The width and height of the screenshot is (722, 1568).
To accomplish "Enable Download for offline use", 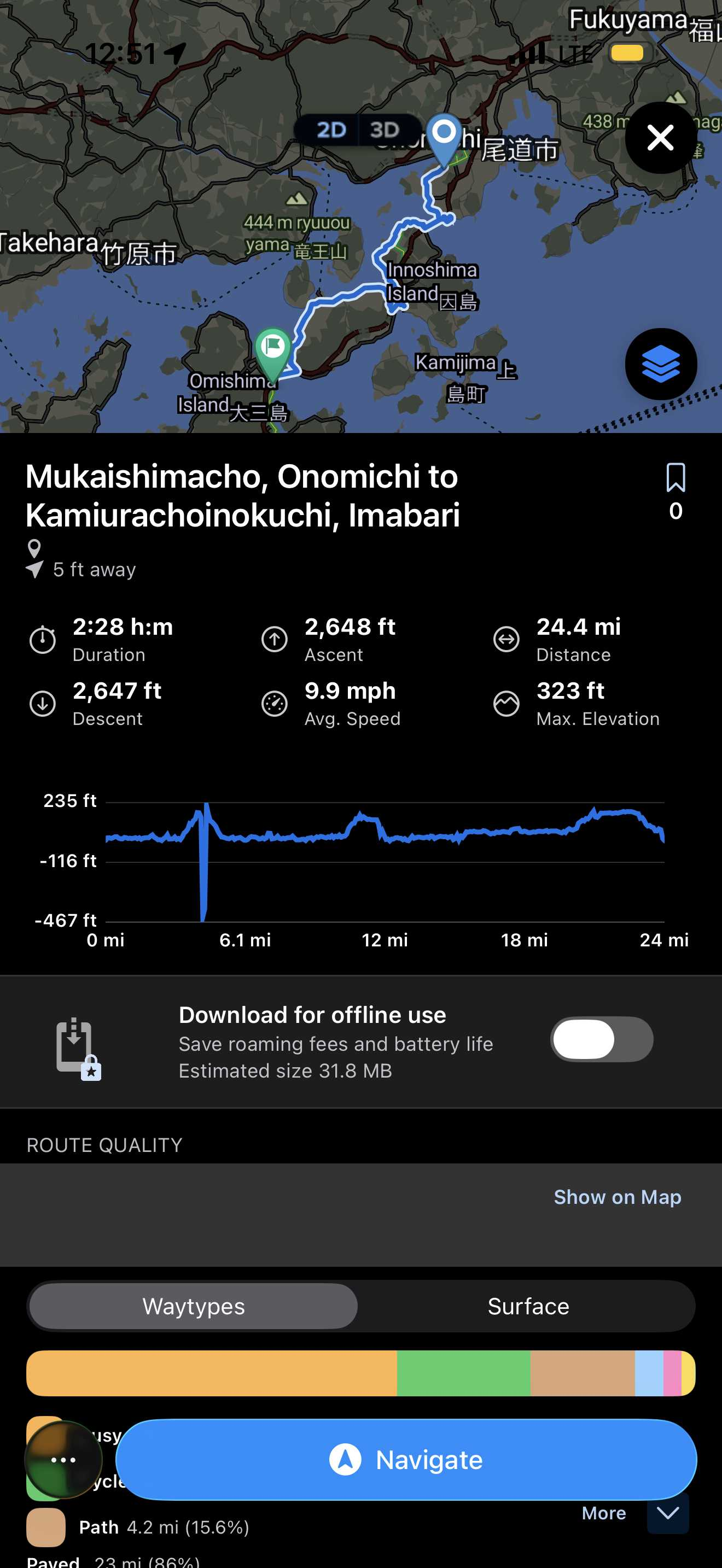I will (x=601, y=1039).
